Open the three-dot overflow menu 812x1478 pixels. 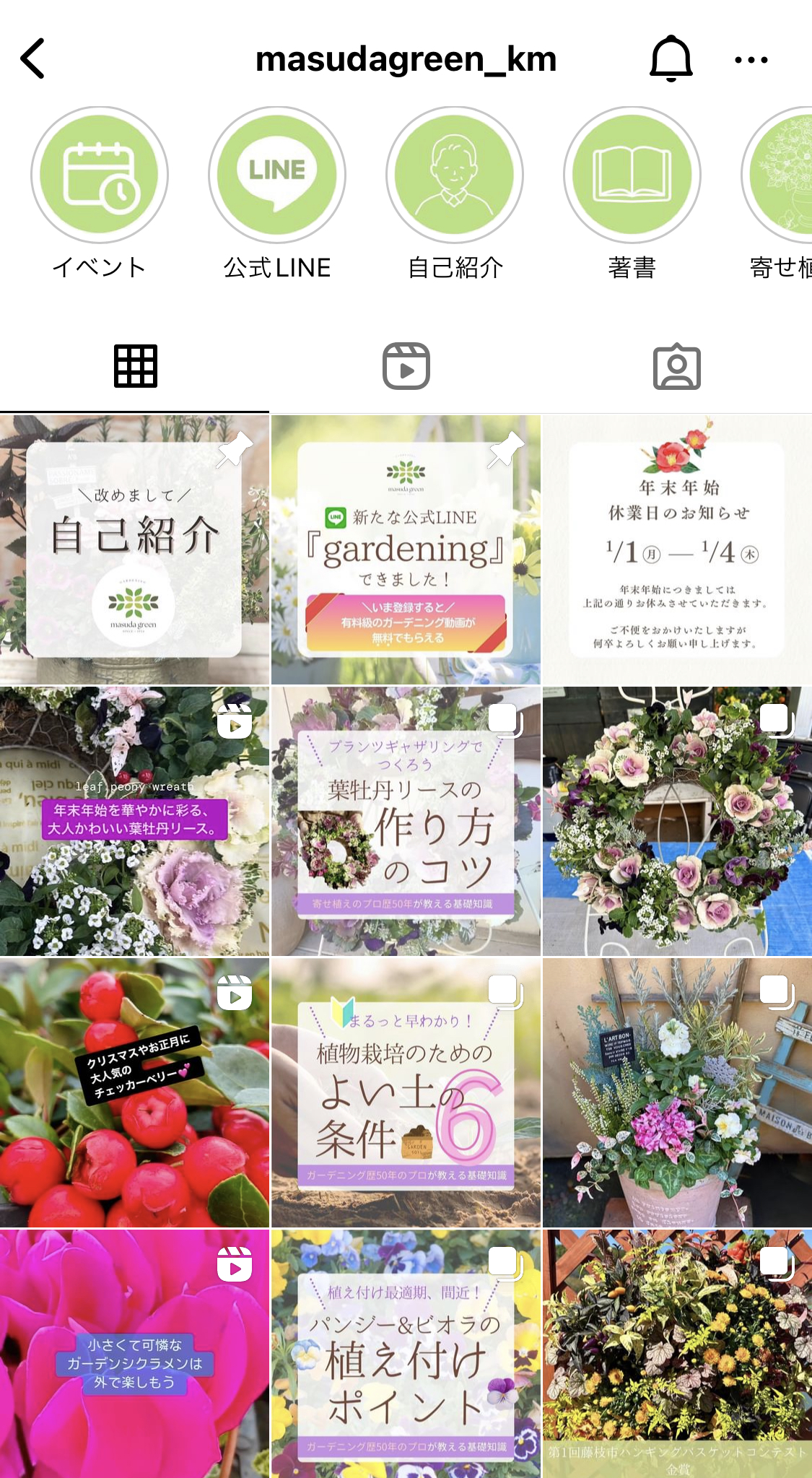tap(751, 60)
